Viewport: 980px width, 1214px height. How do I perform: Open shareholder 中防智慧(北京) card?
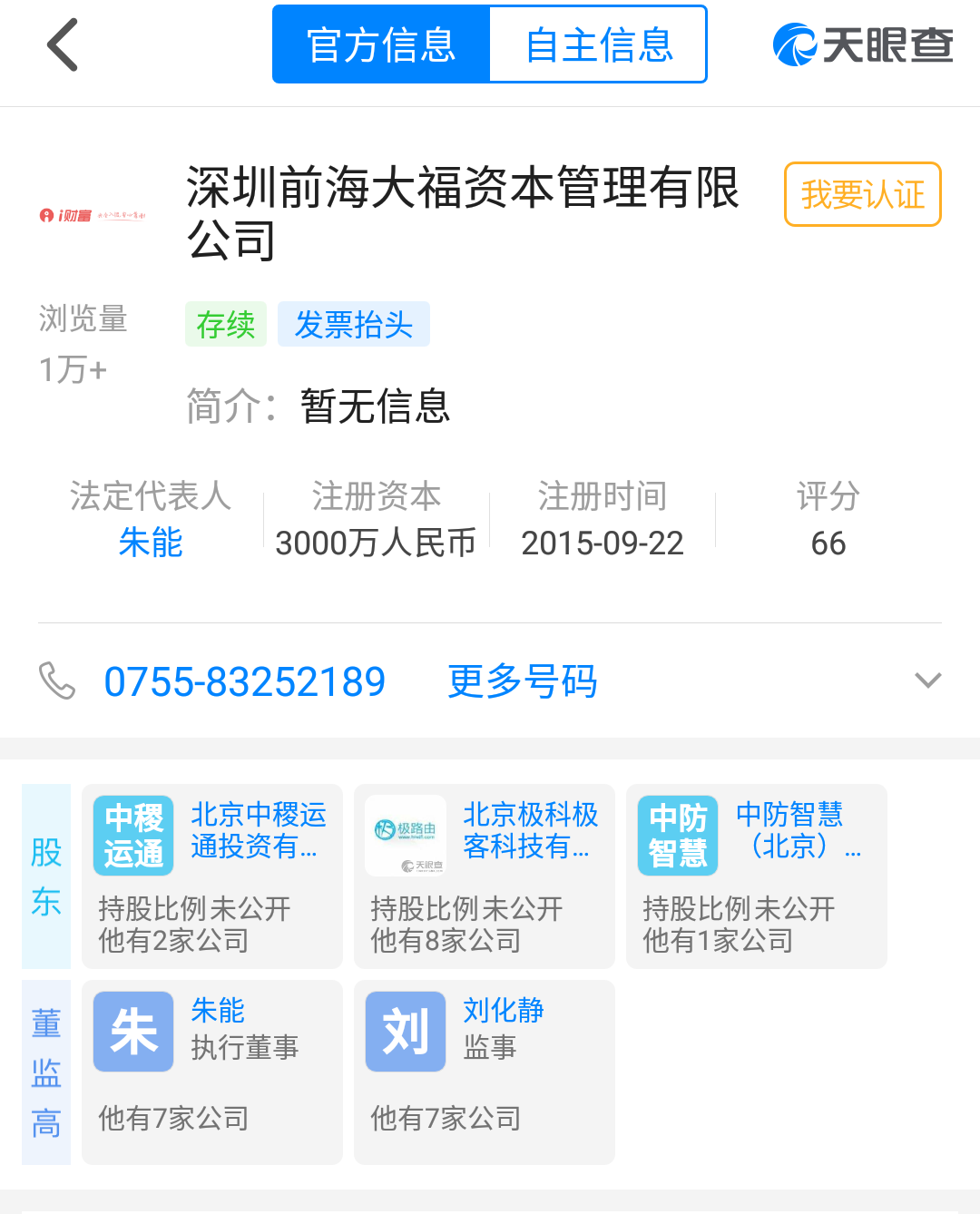click(757, 876)
